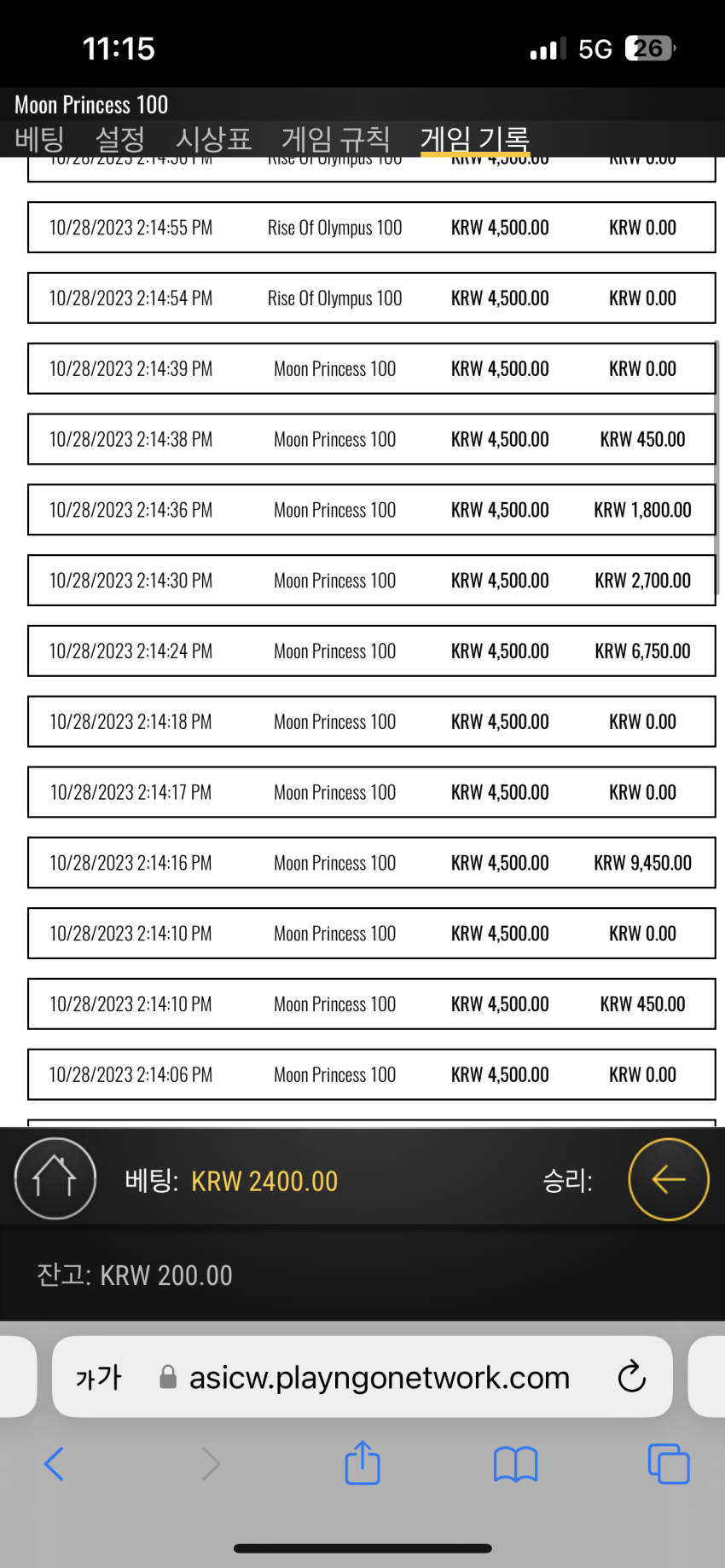Tap the 게임 기록 tab
This screenshot has height=1568, width=725.
click(x=475, y=138)
